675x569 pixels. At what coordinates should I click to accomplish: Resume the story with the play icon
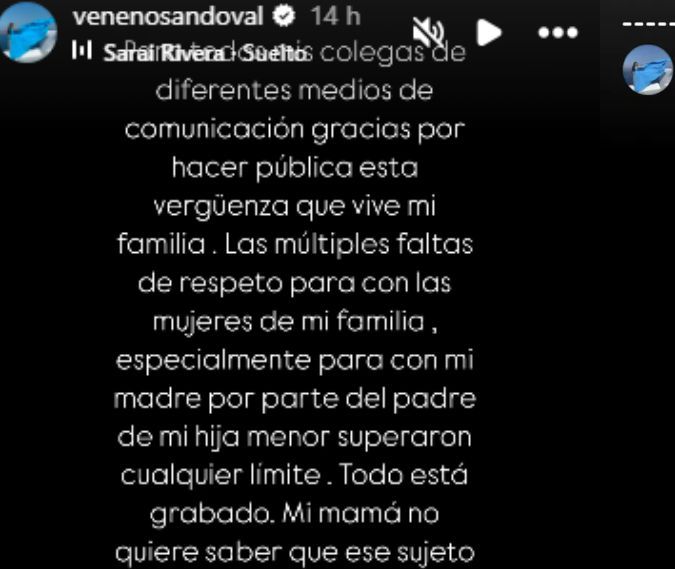tap(488, 32)
